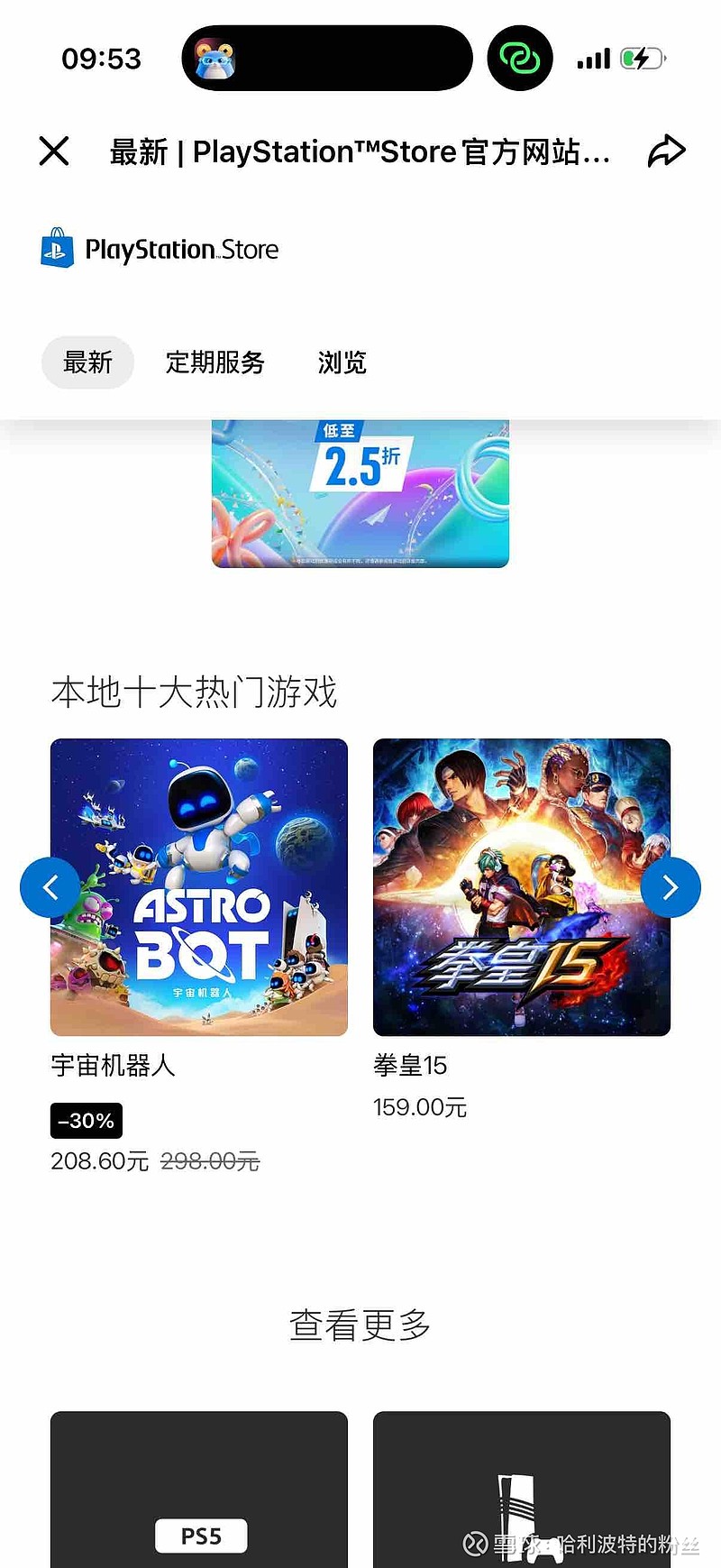Tap the -30% discount badge on 宇宙机器人
The width and height of the screenshot is (721, 1568).
[86, 1121]
